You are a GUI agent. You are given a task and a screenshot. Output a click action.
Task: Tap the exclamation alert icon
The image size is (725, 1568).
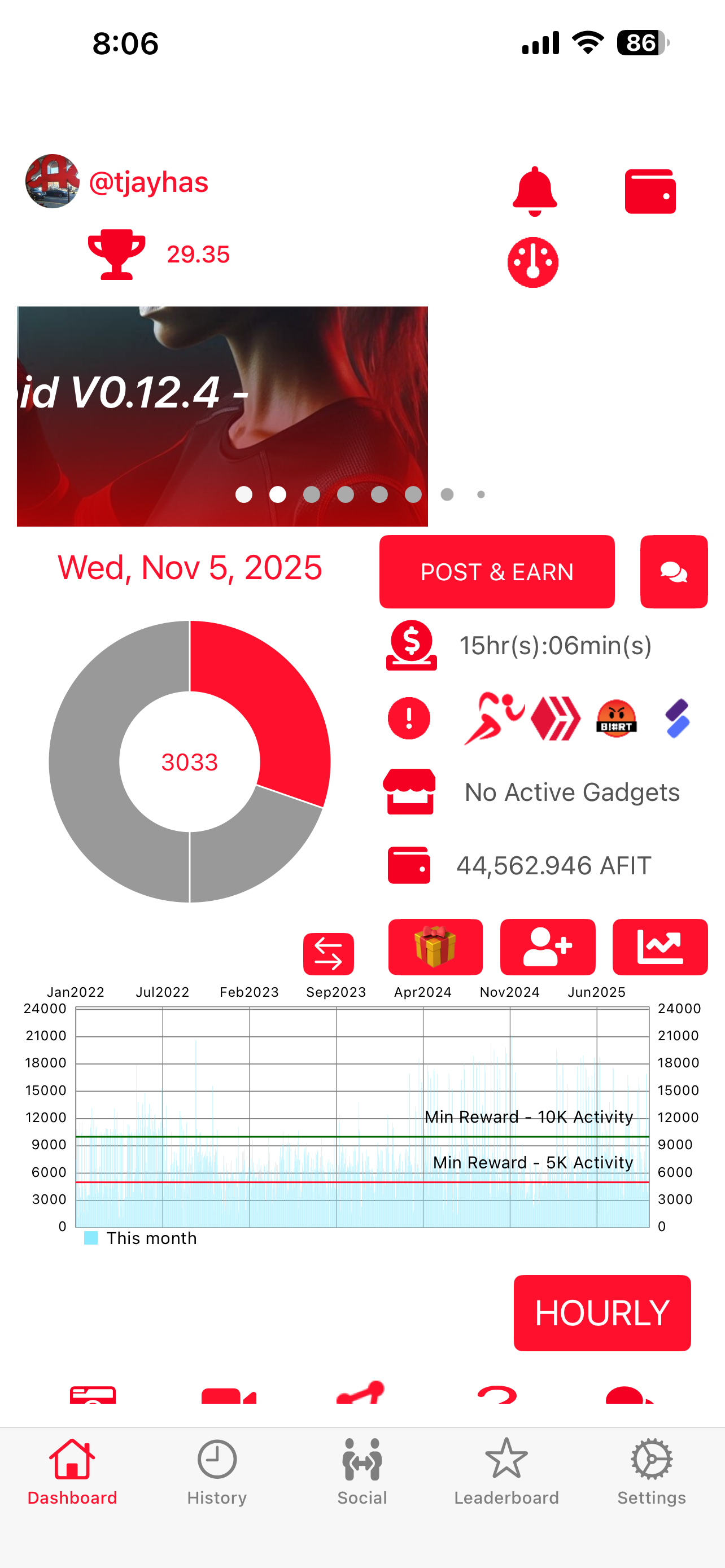click(x=409, y=719)
